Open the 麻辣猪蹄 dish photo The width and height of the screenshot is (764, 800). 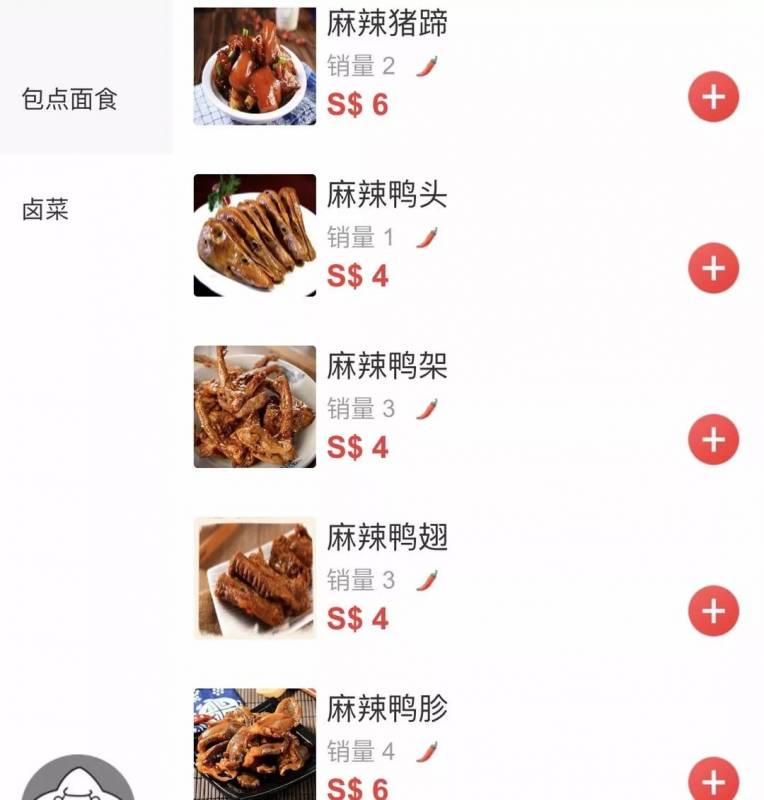254,66
